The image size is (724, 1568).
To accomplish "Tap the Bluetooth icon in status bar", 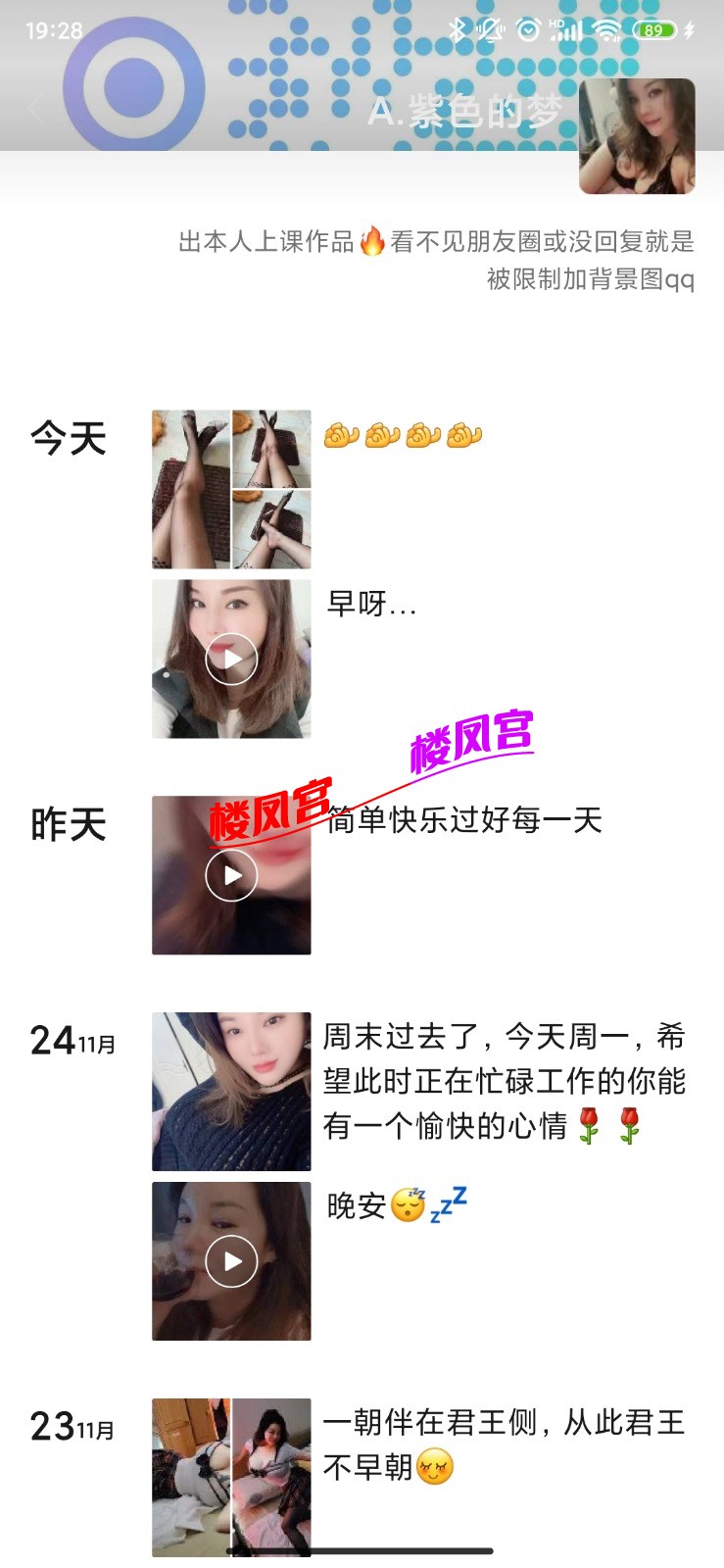I will click(457, 28).
